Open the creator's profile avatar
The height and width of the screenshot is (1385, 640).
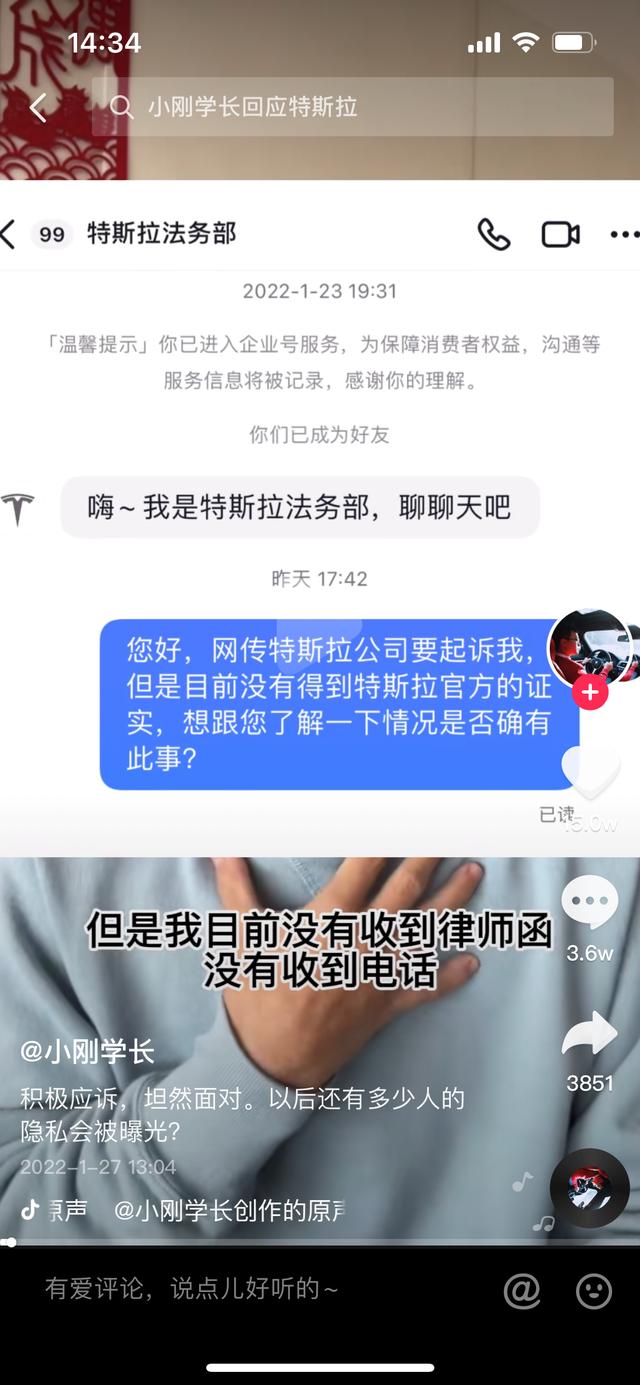590,648
